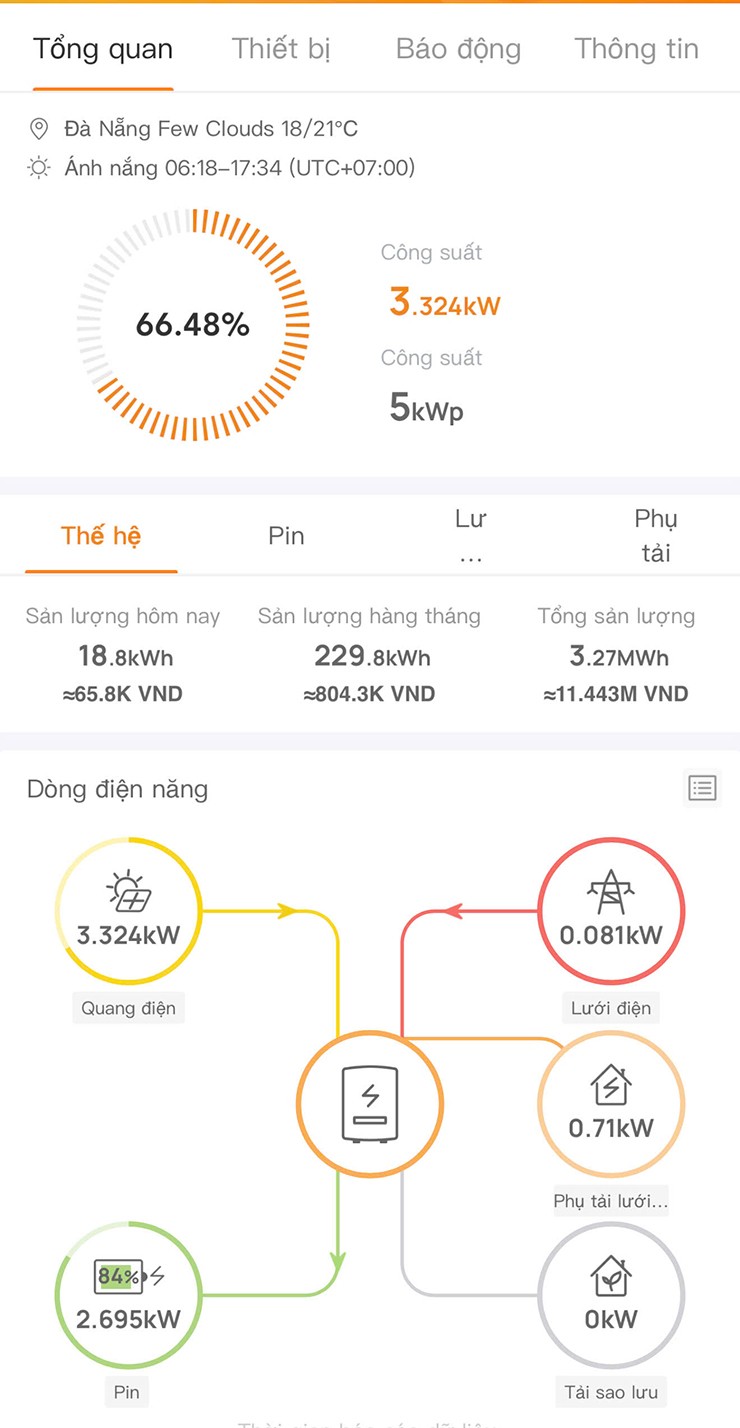The image size is (740, 1428).
Task: Open the Lưới điện grid node
Action: pyautogui.click(x=611, y=911)
